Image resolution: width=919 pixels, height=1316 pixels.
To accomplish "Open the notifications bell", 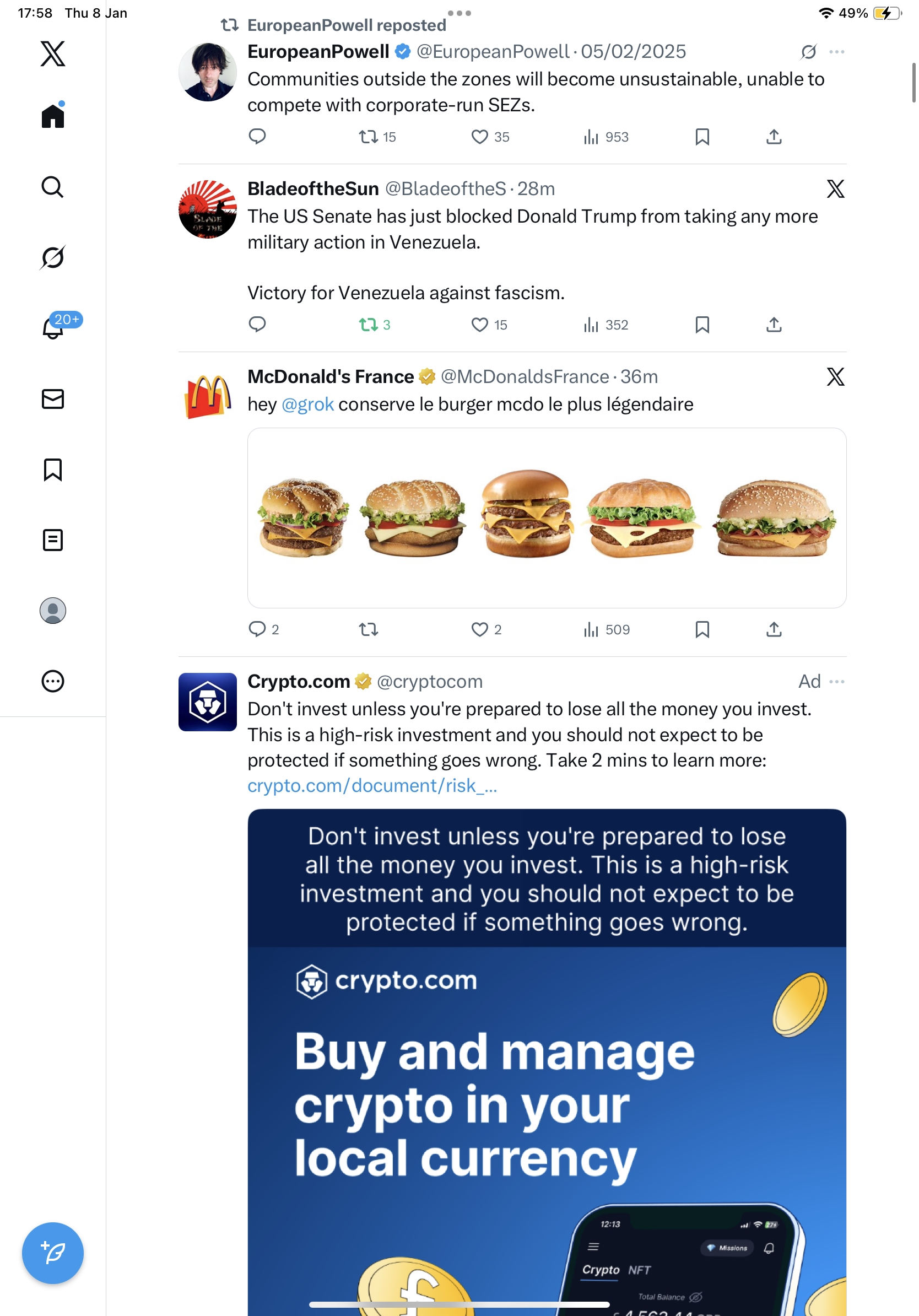I will [53, 328].
